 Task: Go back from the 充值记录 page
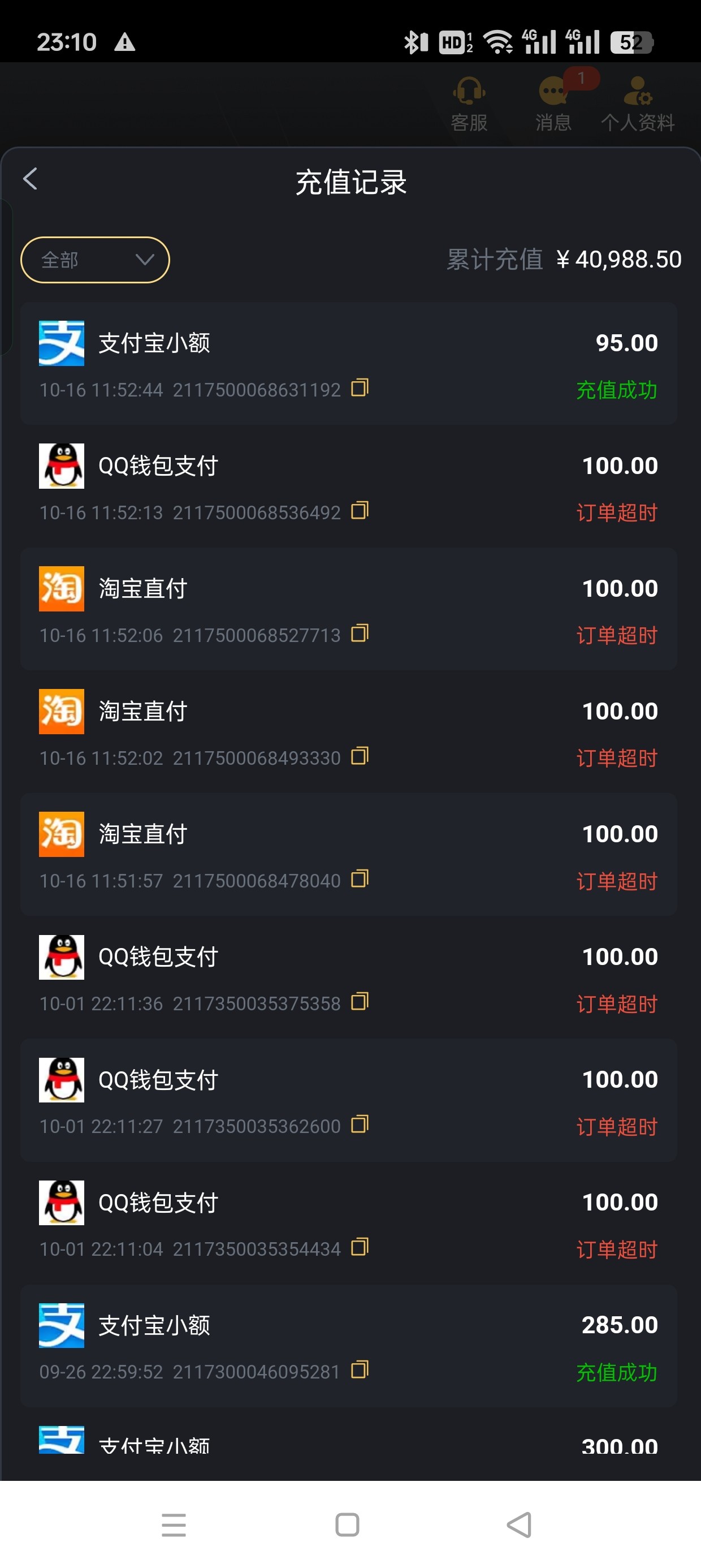click(31, 179)
